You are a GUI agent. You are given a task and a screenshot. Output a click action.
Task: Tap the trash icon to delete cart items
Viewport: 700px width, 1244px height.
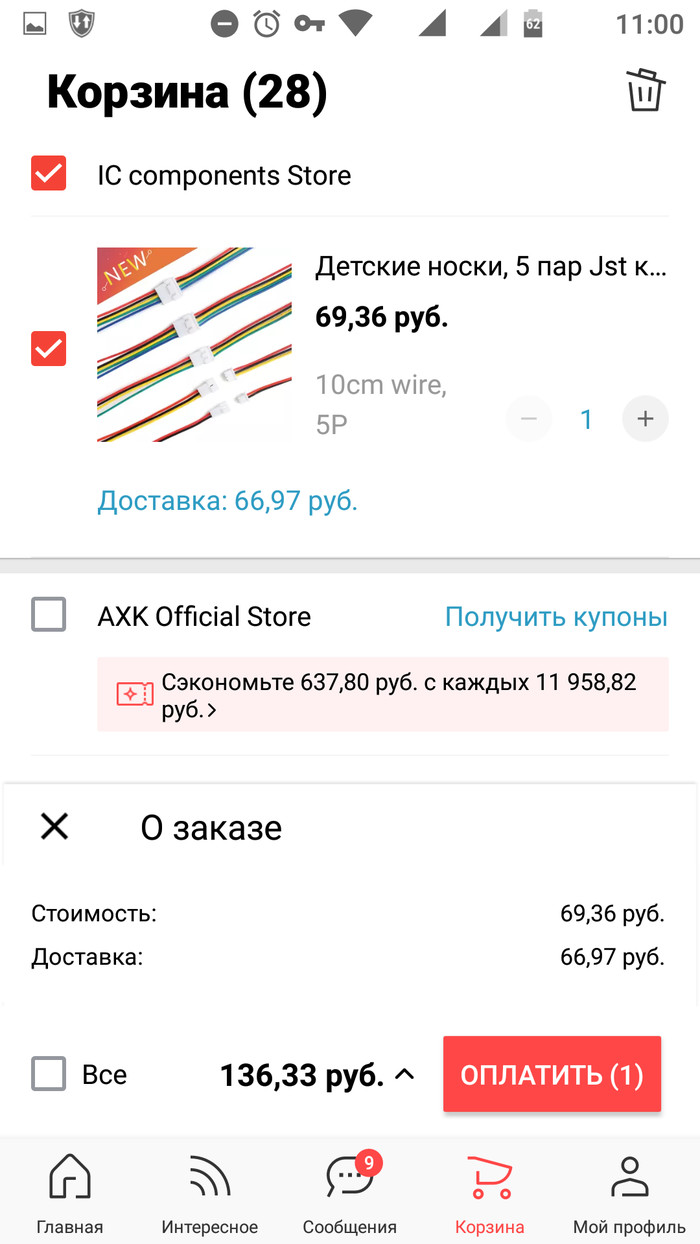click(x=645, y=90)
